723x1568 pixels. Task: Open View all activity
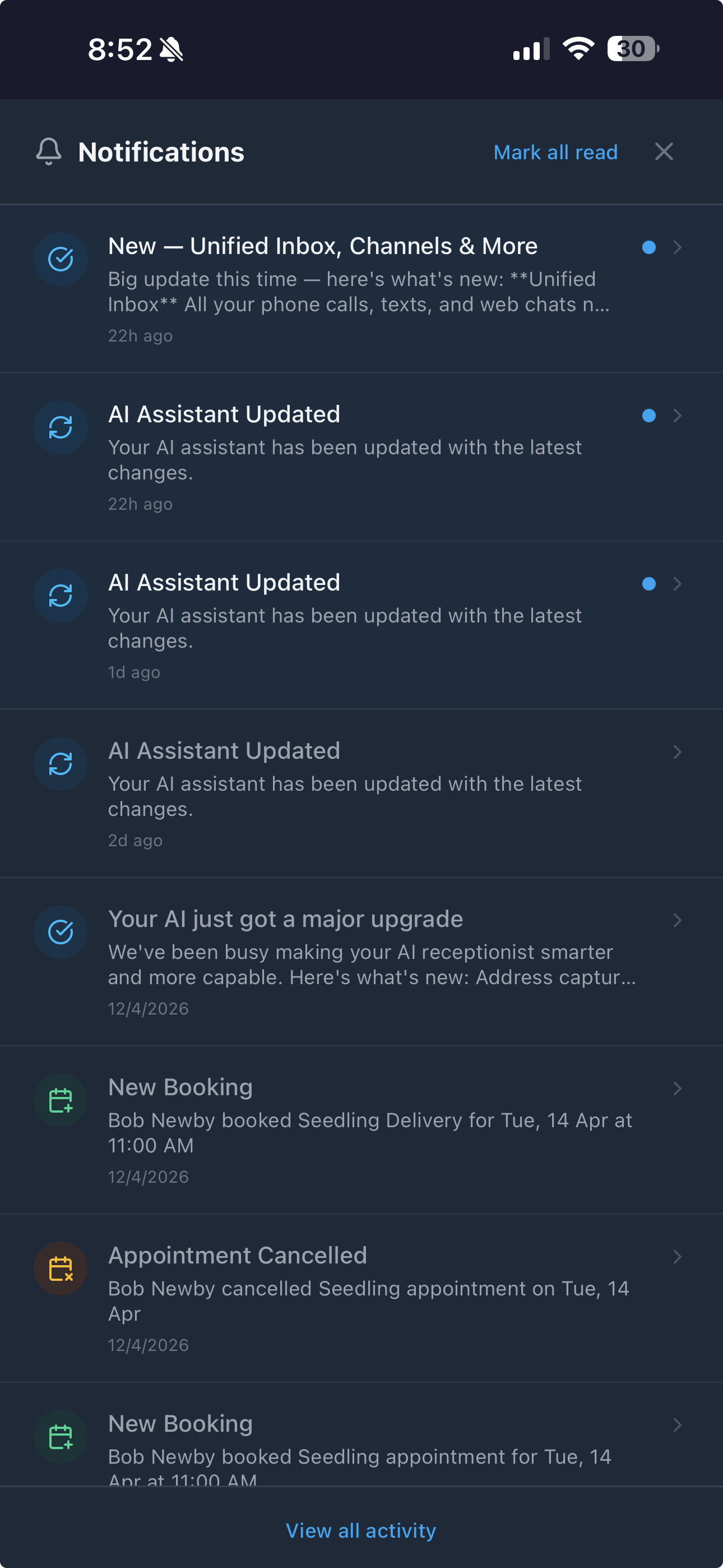point(361,1530)
